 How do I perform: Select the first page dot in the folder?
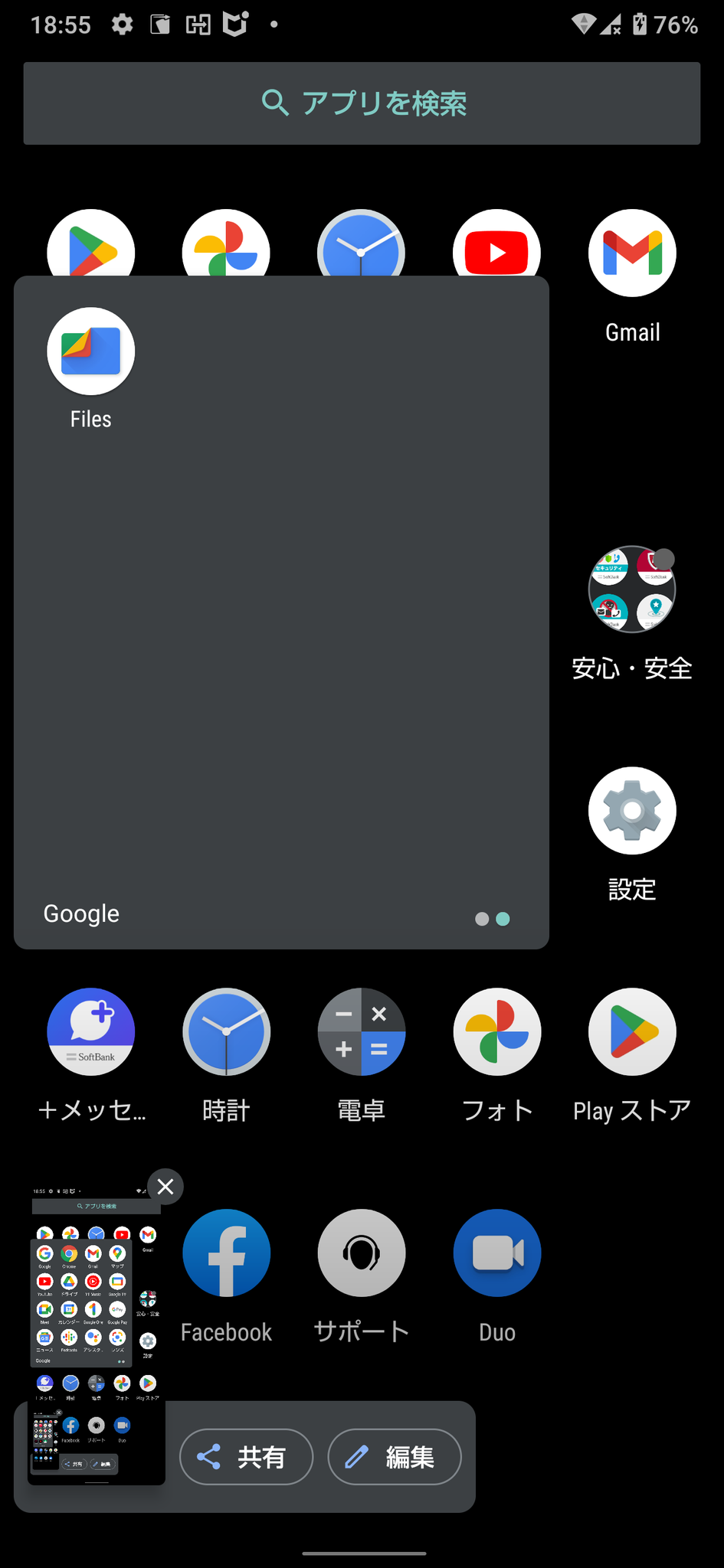tap(482, 918)
